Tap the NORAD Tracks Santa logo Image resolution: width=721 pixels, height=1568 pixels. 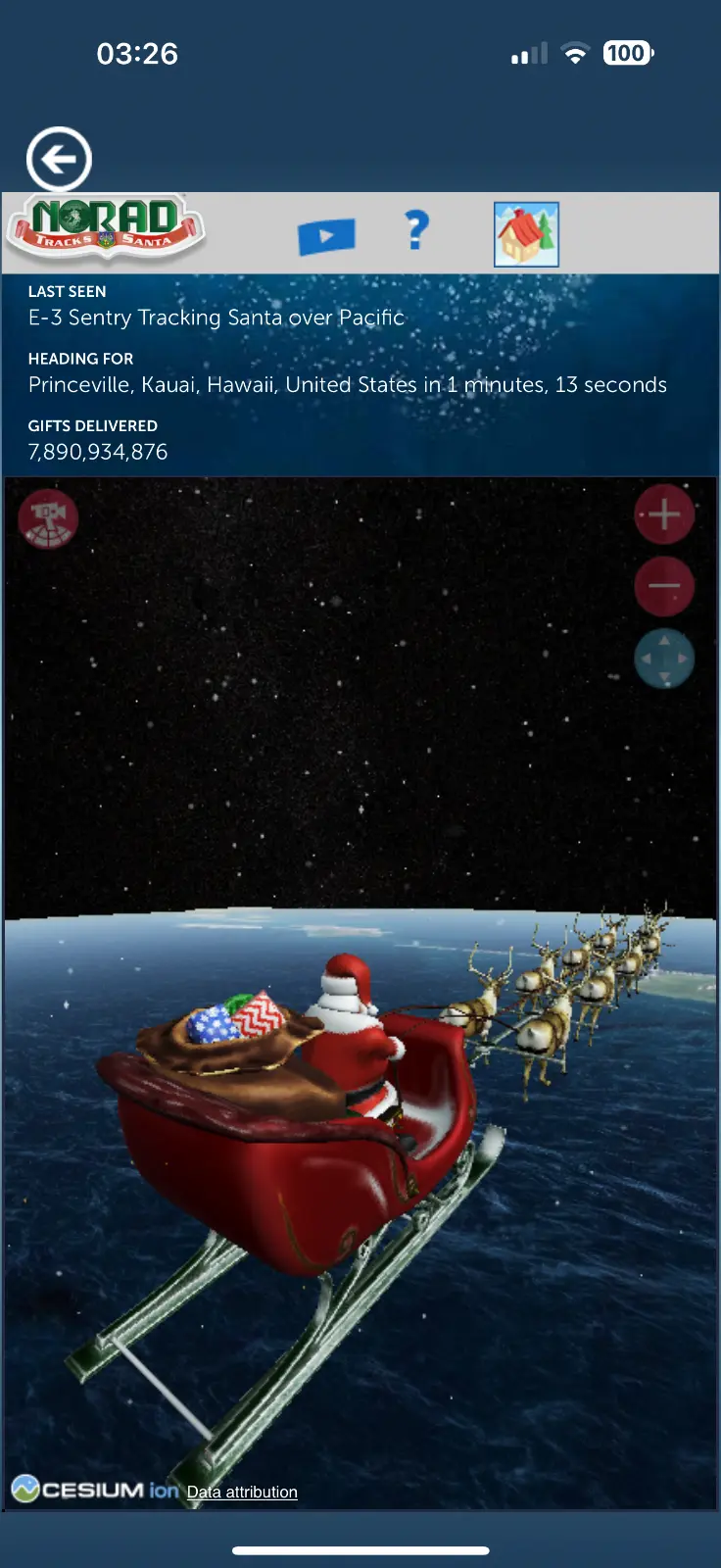(x=106, y=226)
